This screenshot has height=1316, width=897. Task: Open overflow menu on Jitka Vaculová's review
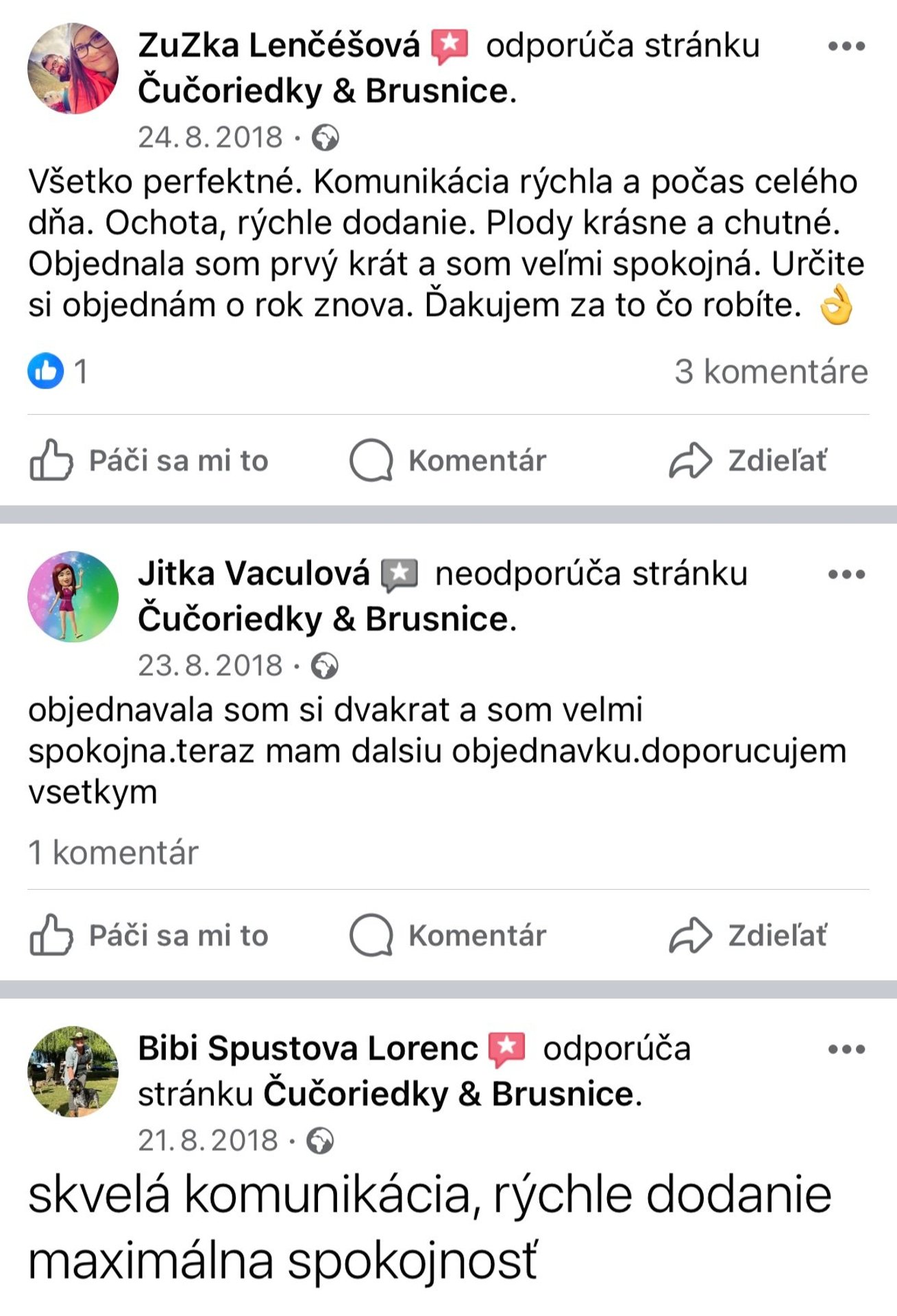846,574
